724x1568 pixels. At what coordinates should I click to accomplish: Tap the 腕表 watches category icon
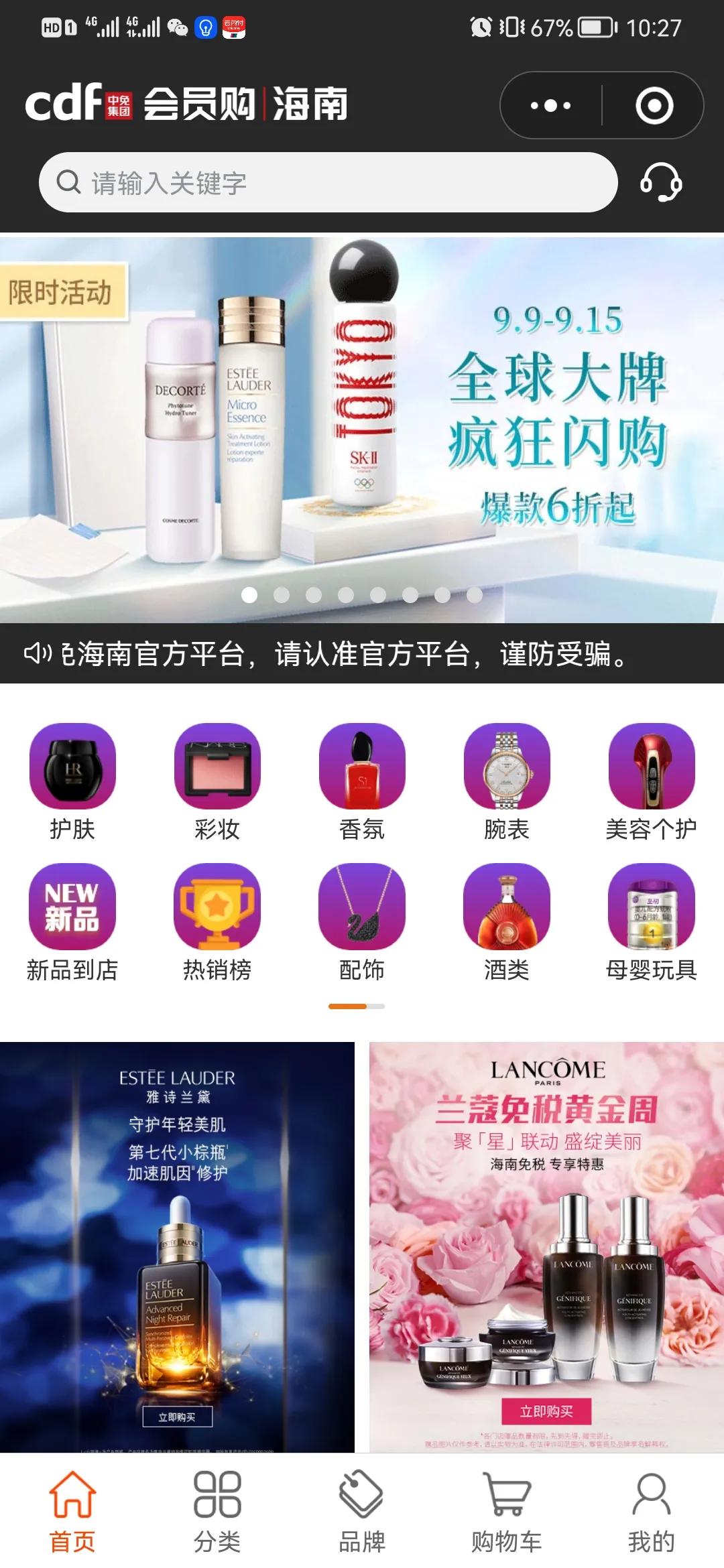click(507, 771)
